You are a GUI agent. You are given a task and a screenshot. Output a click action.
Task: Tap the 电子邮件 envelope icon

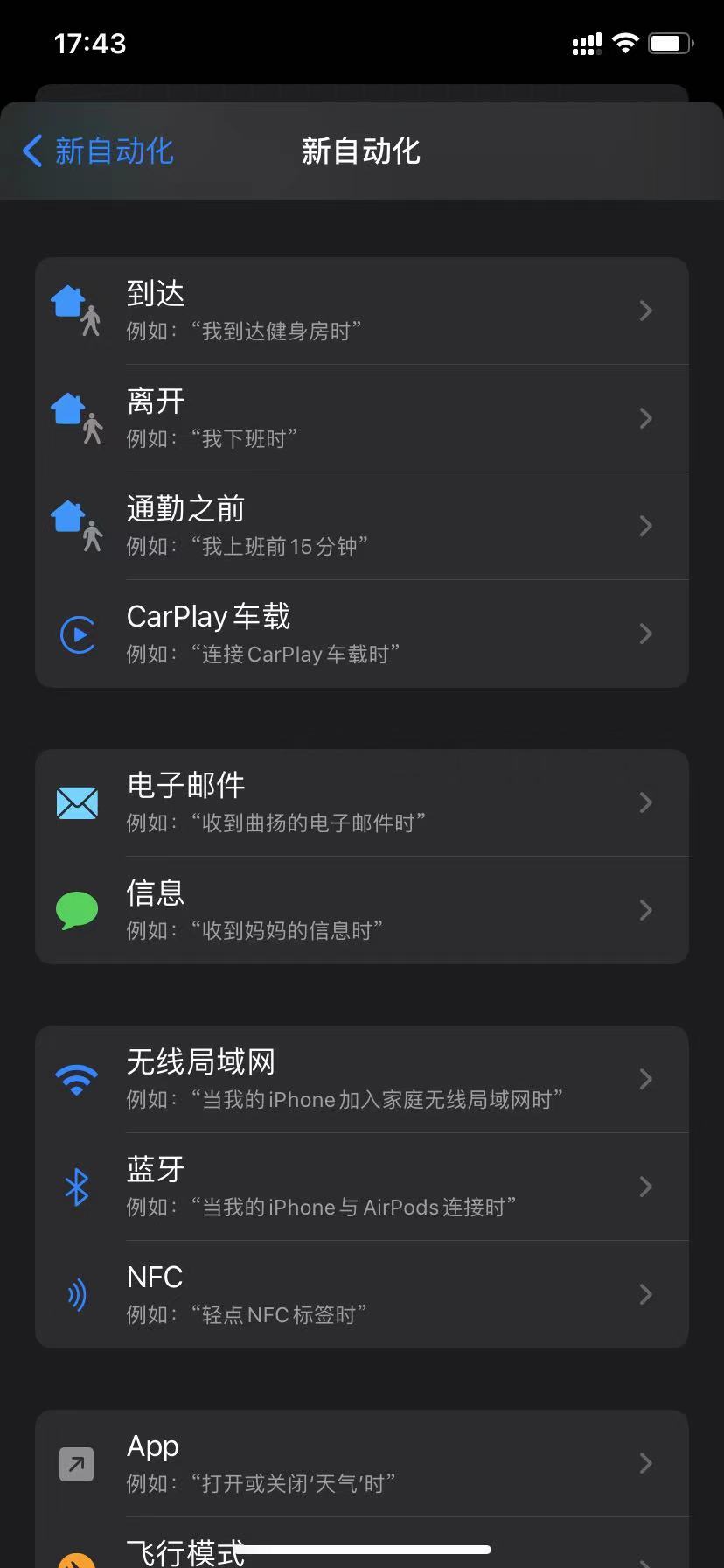point(77,802)
